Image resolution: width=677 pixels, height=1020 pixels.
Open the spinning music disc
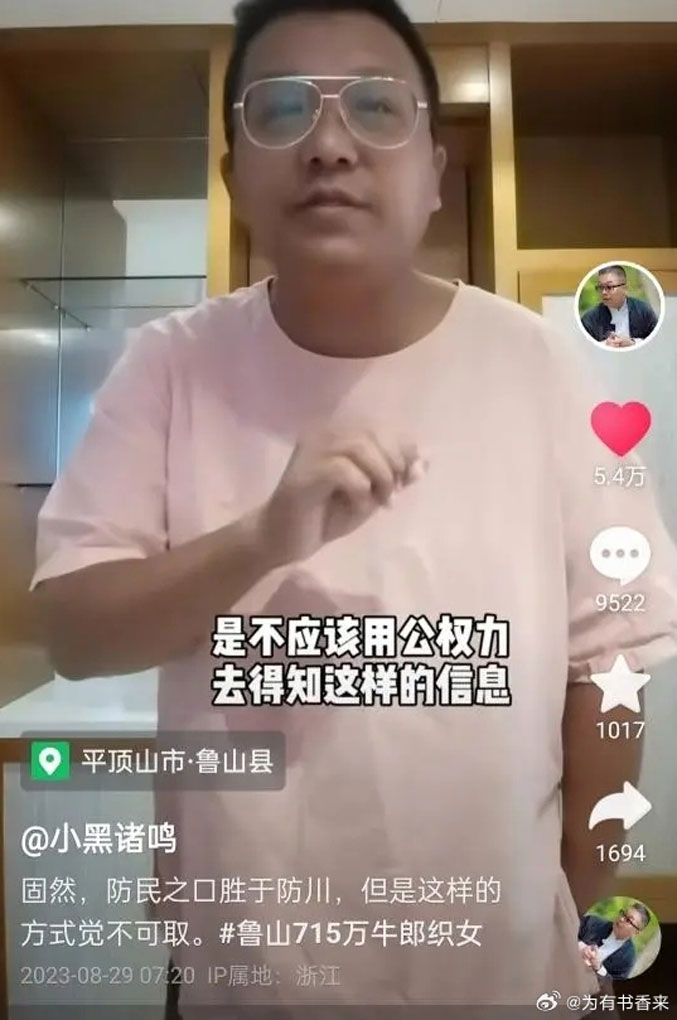(619, 937)
